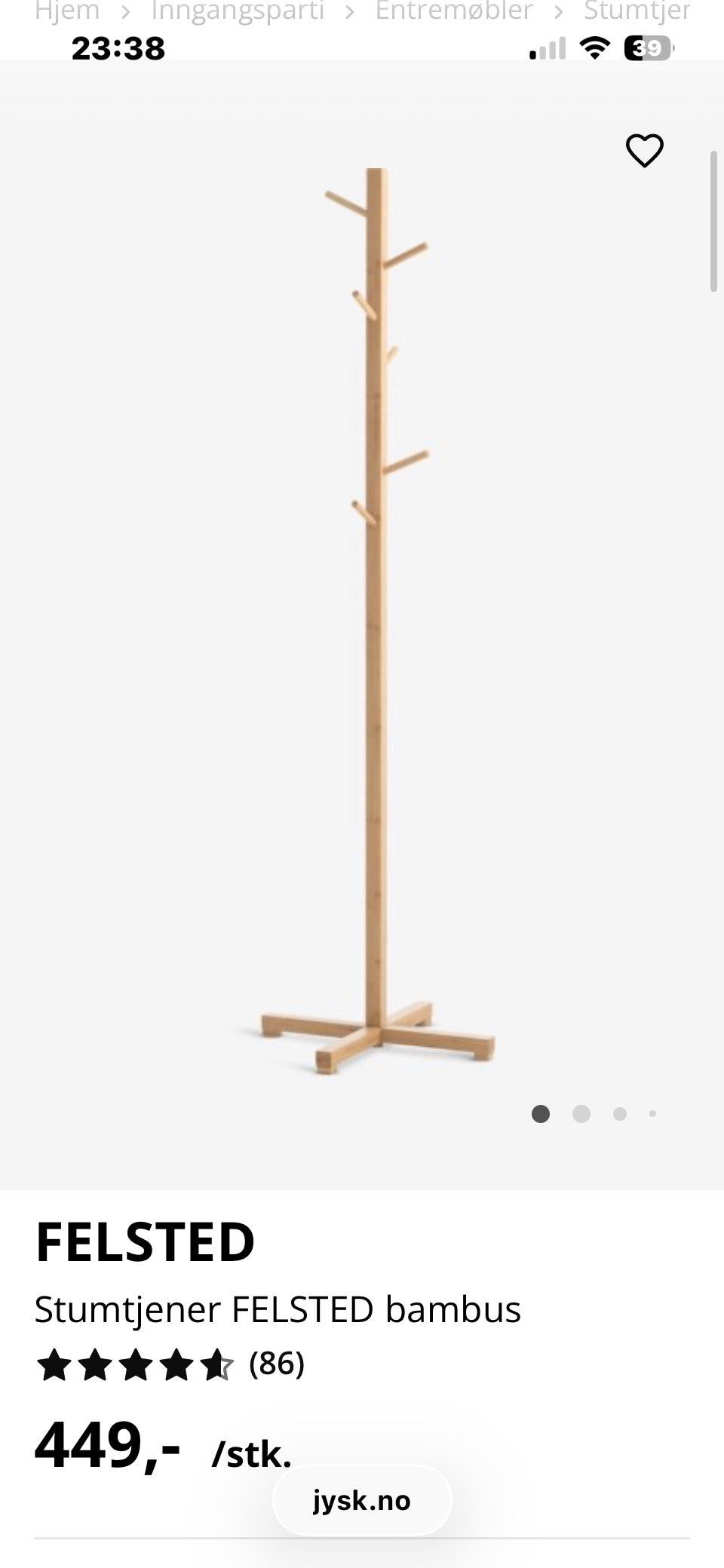Add FELSTED coat stand to favorites
This screenshot has height=1568, width=724.
(x=644, y=150)
